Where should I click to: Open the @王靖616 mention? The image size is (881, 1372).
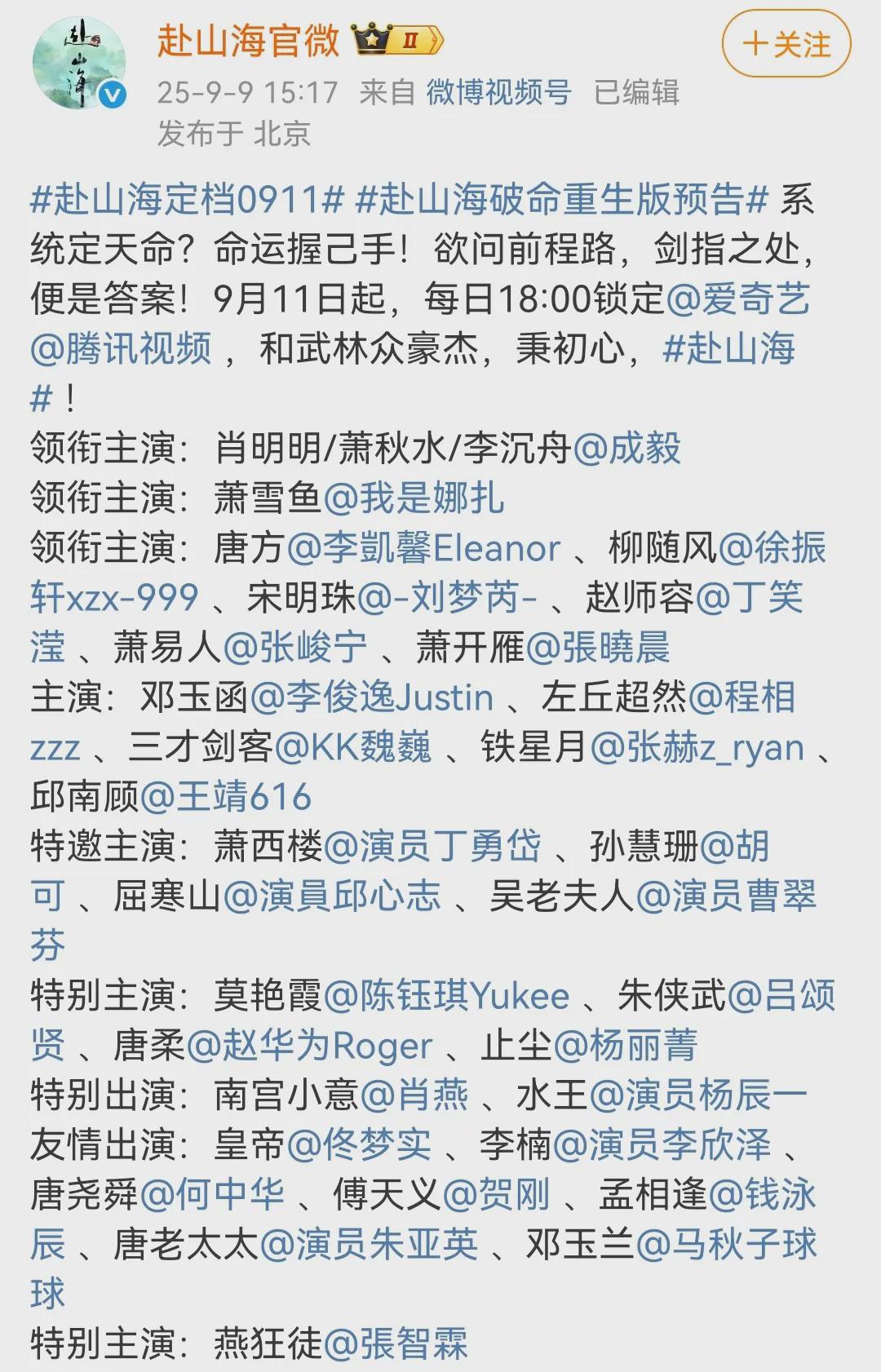(x=226, y=797)
